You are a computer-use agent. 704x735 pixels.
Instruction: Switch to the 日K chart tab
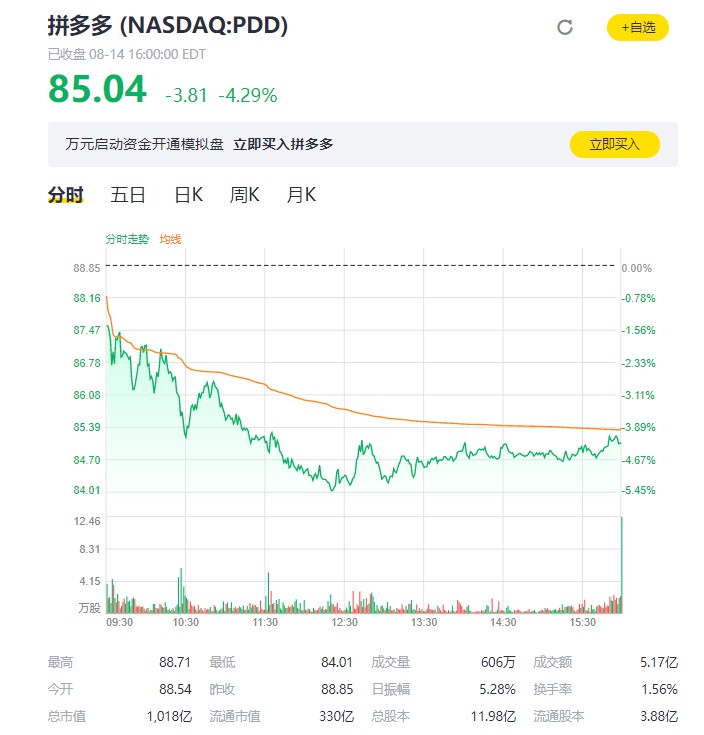click(x=188, y=195)
